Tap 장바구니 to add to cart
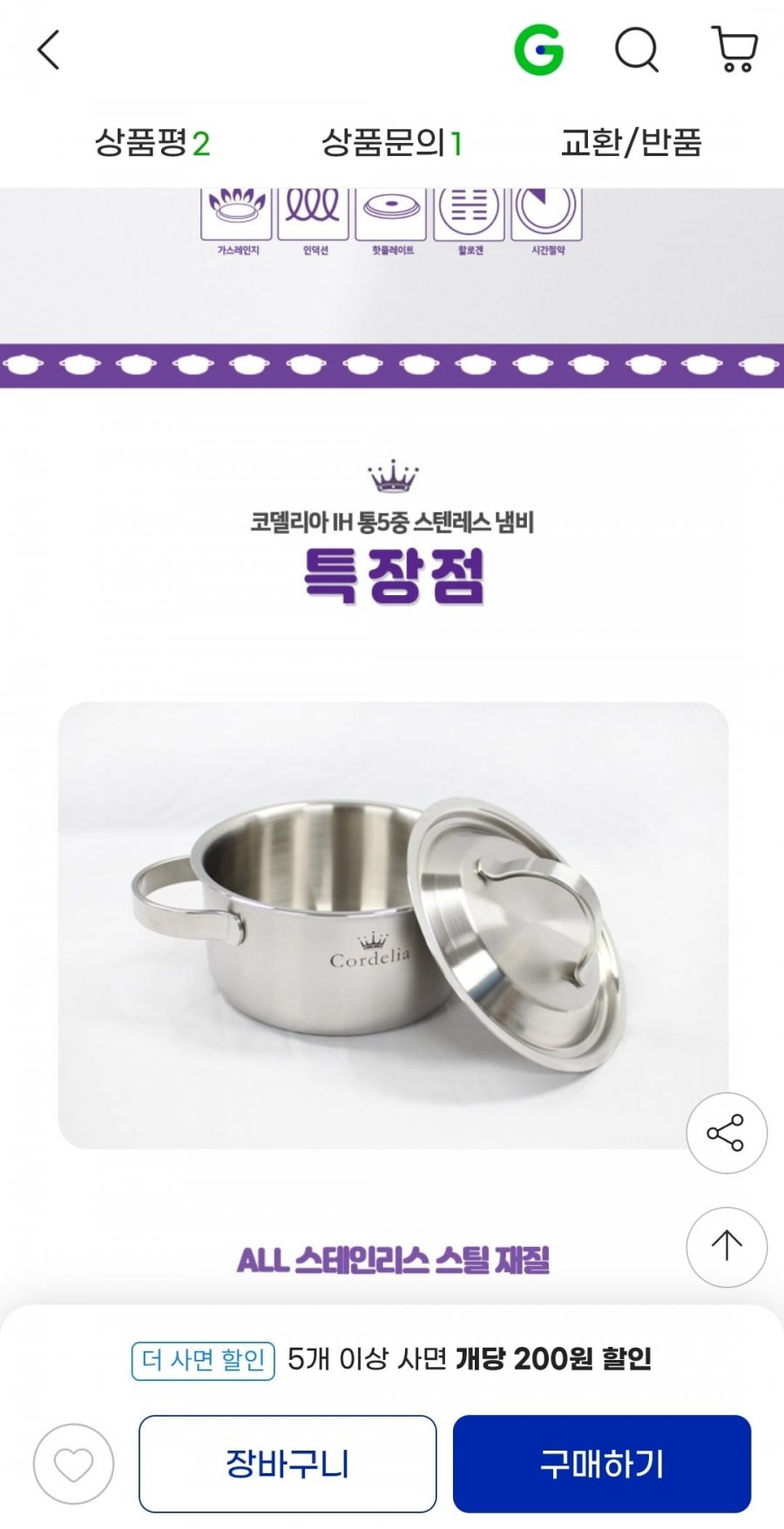 click(x=287, y=1464)
